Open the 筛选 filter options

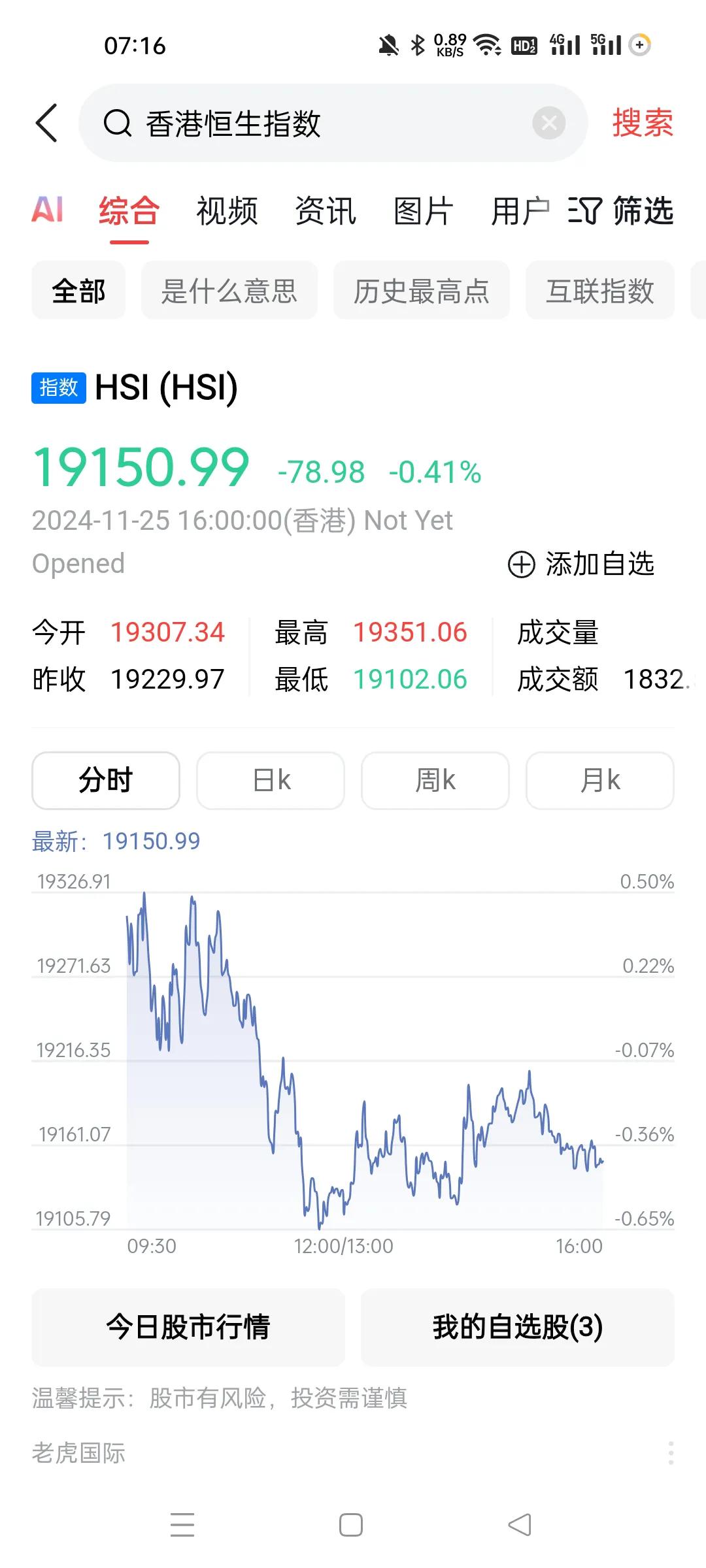[620, 211]
